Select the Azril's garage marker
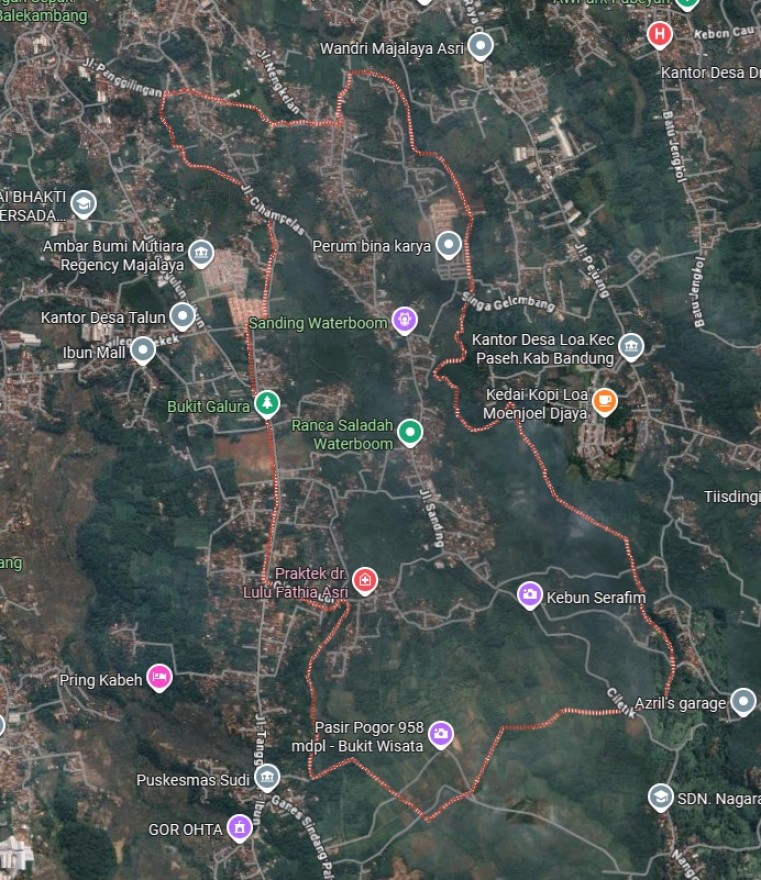 742,702
